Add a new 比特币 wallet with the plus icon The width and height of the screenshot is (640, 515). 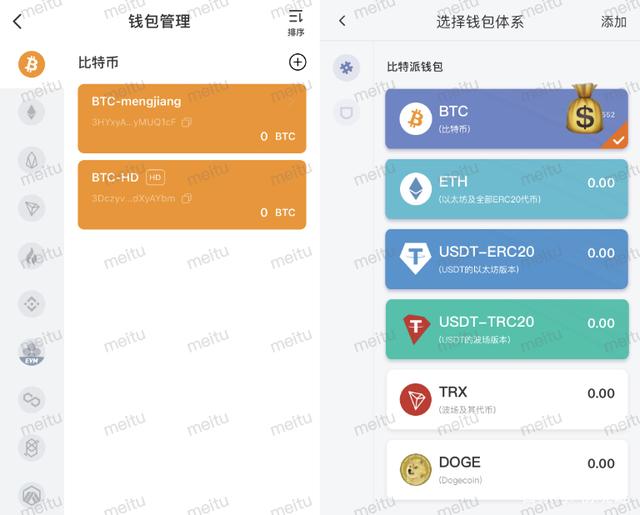(297, 62)
